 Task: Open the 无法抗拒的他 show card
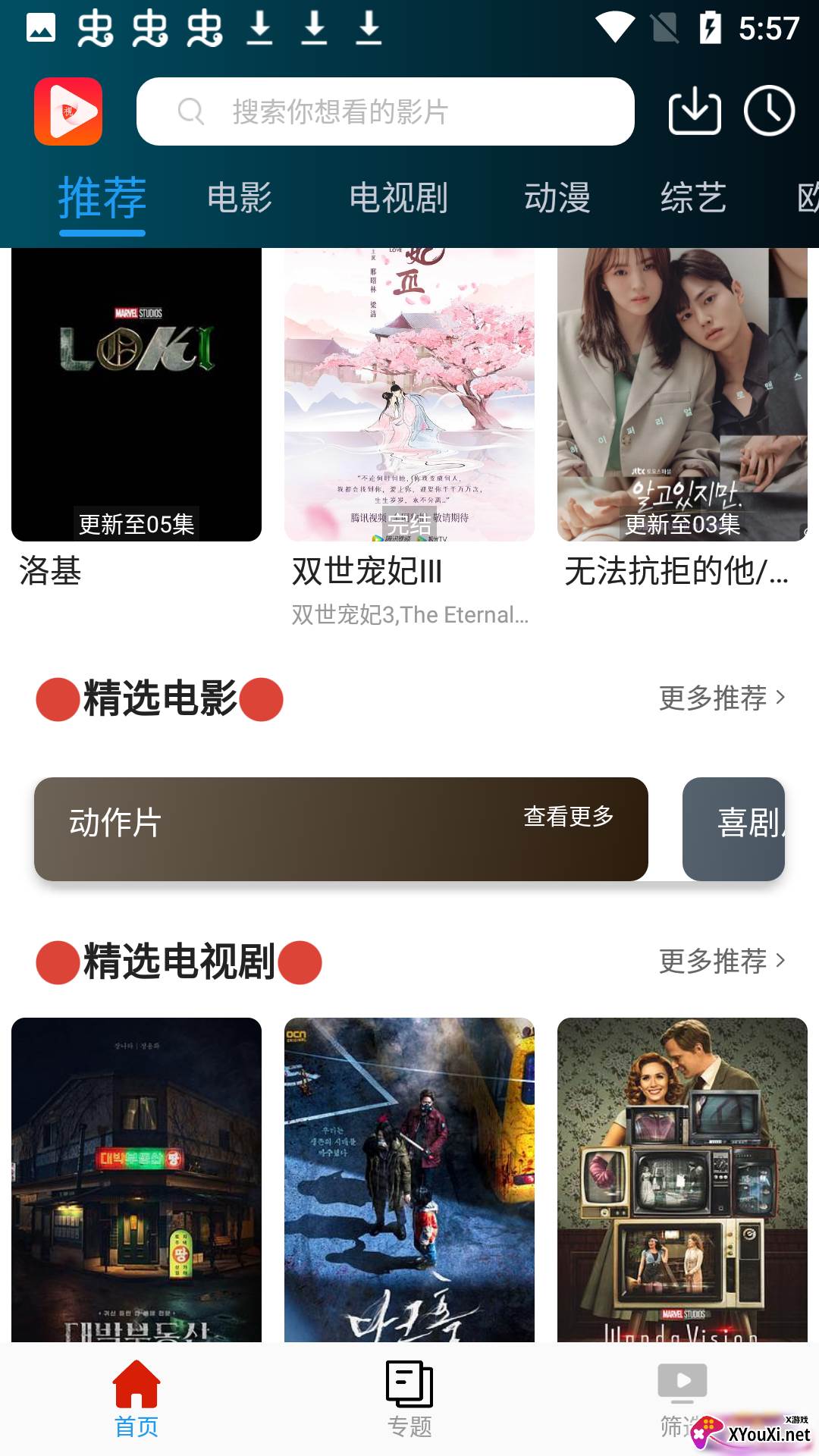coord(682,394)
